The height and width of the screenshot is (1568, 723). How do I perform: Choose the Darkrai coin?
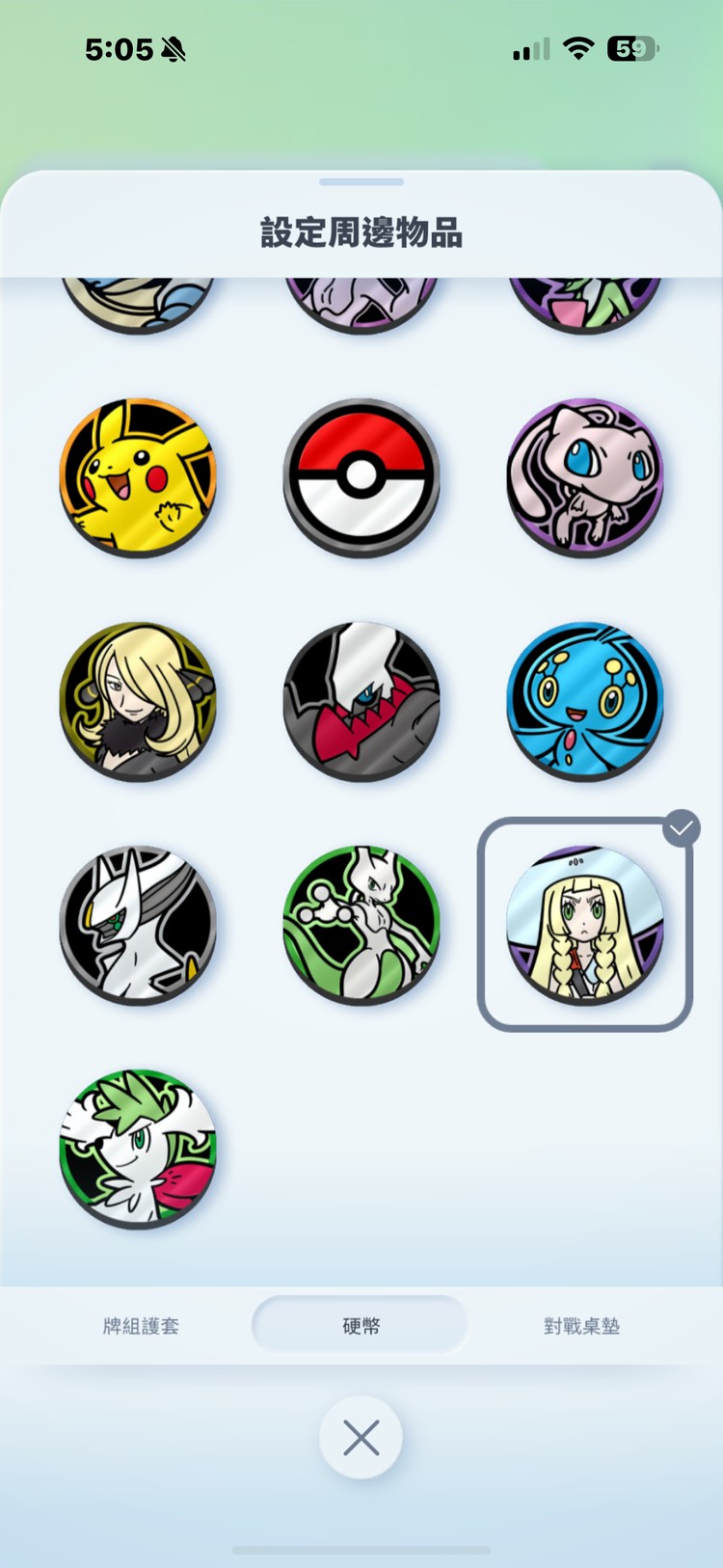(x=361, y=701)
